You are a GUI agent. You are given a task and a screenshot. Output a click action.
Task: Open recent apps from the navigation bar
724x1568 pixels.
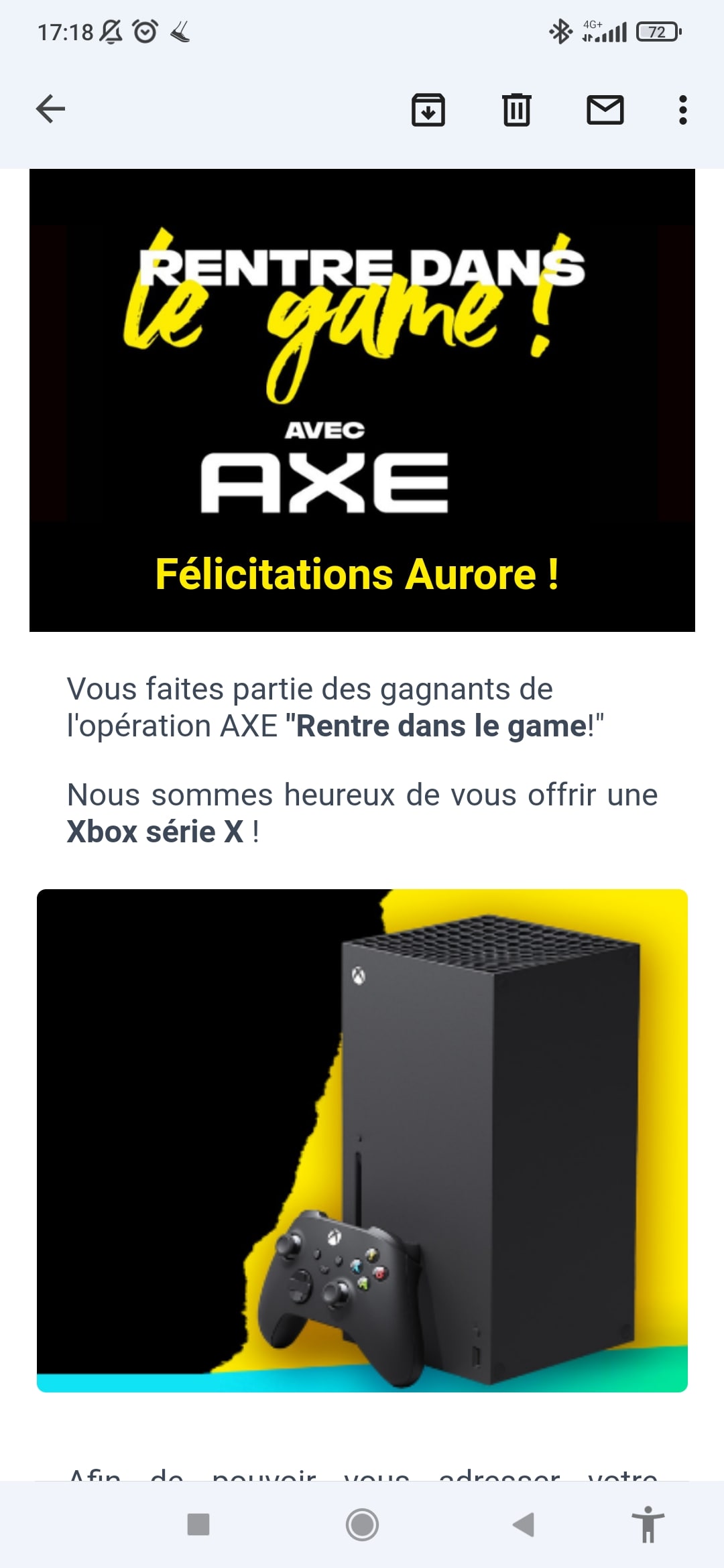pos(198,1524)
